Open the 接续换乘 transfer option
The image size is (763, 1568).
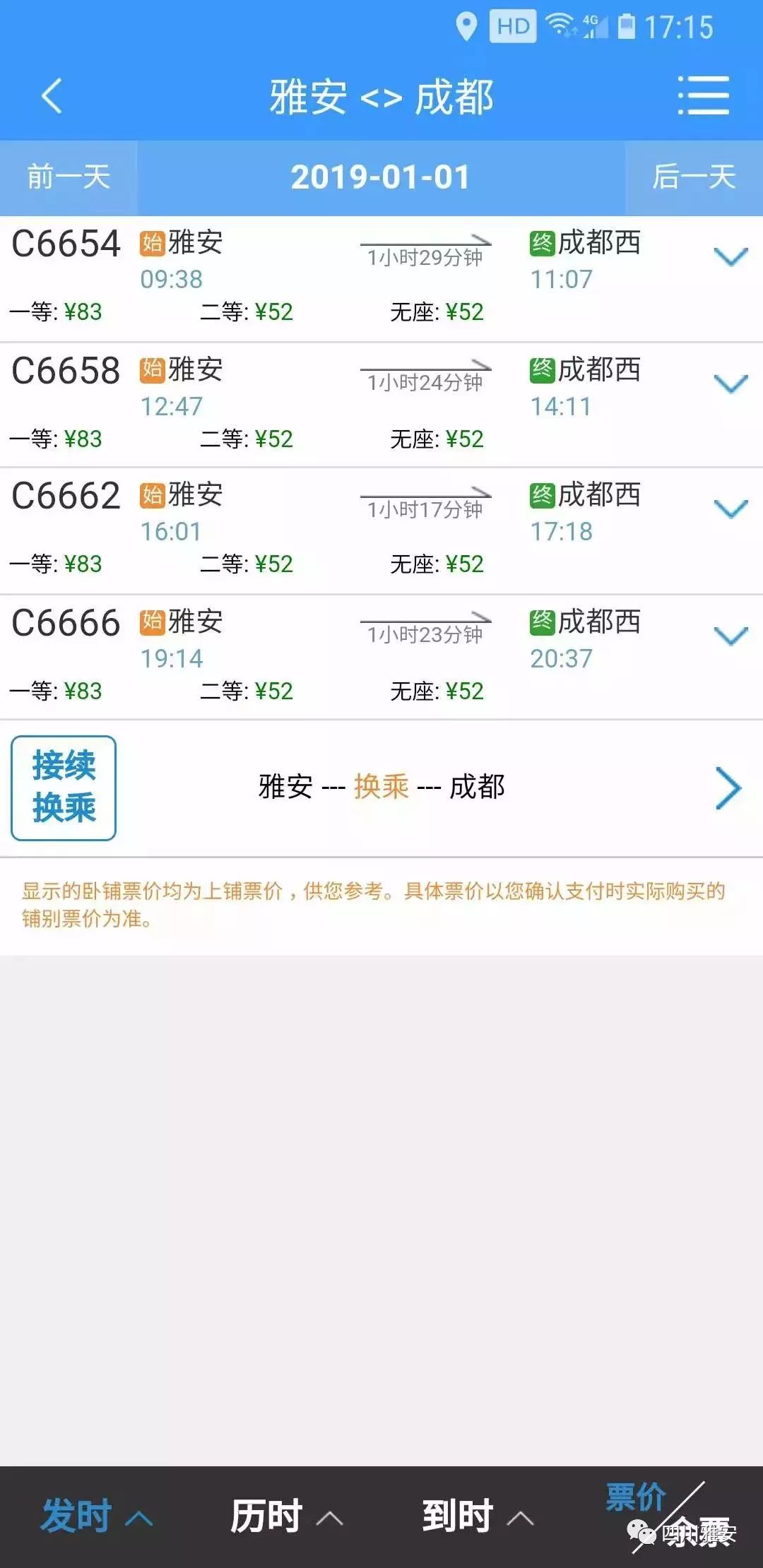pos(64,786)
